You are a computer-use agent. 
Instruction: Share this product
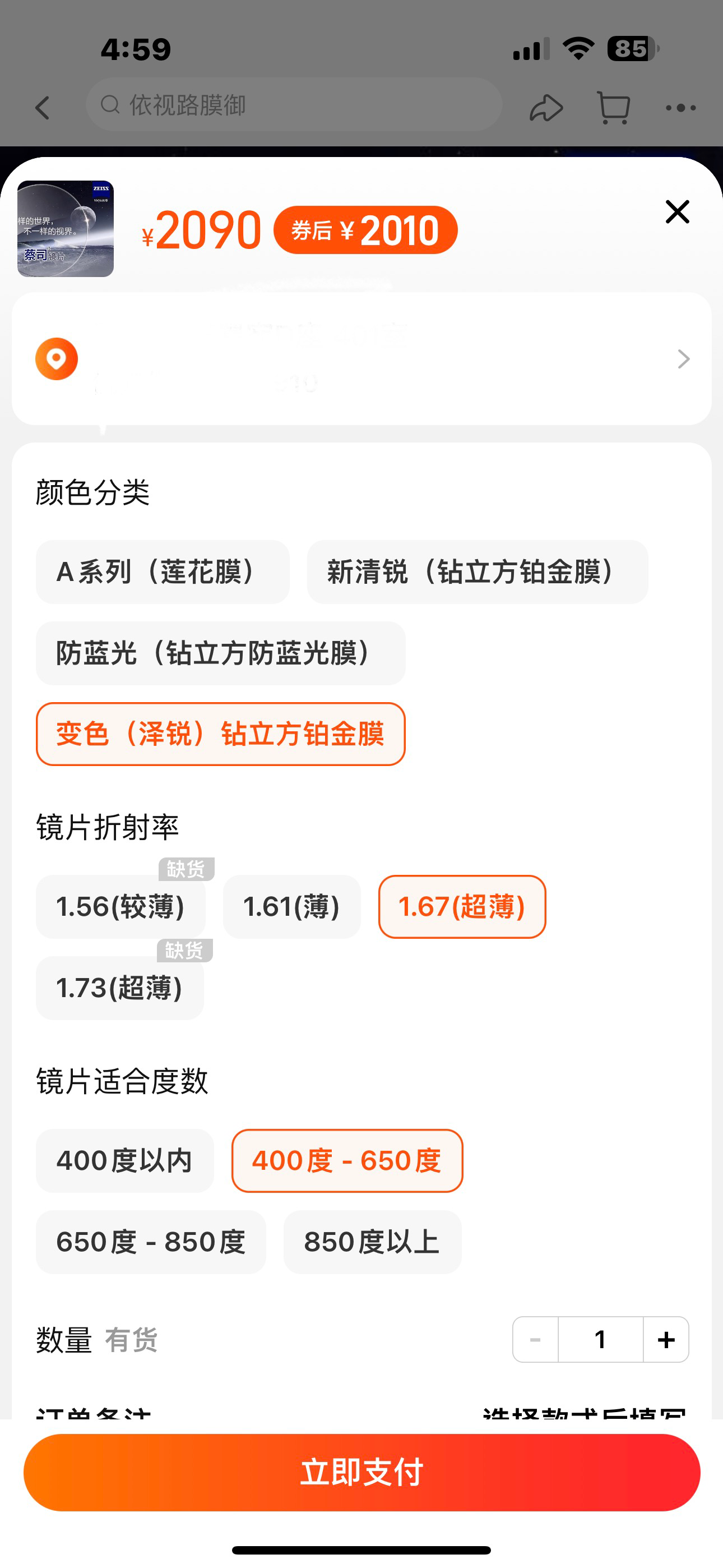point(546,108)
